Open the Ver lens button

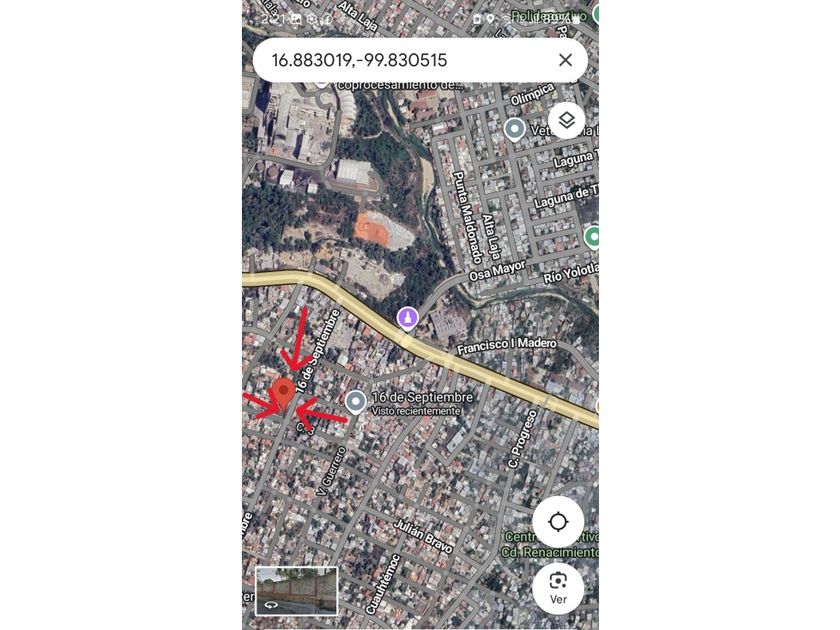[558, 588]
